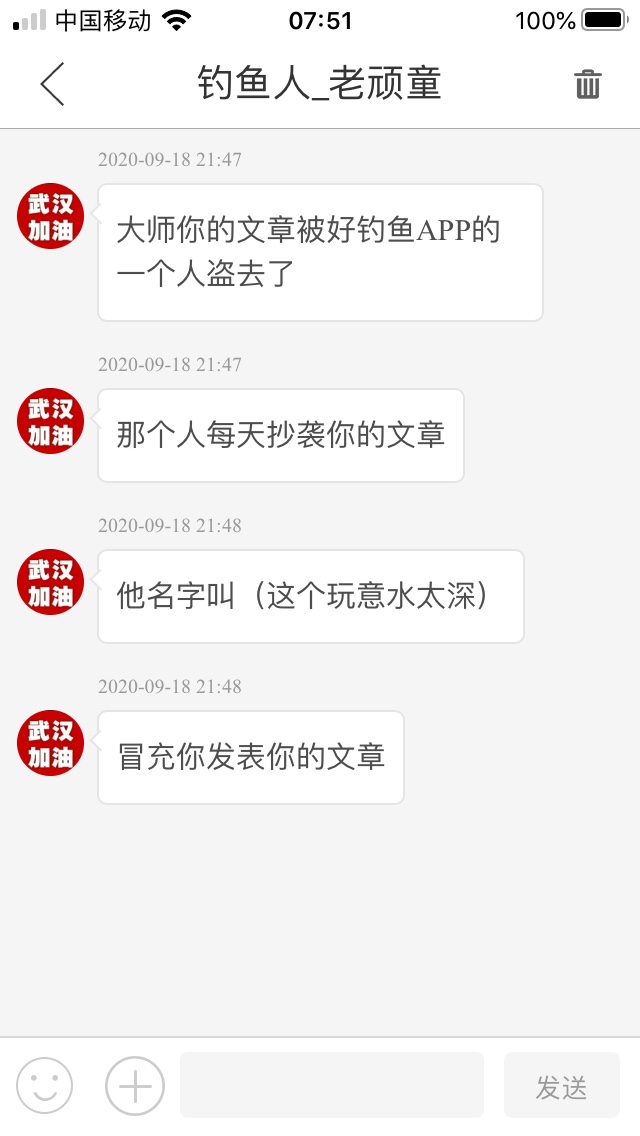Delete this conversation with the trash icon
Viewport: 640px width, 1136px height.
click(x=587, y=85)
